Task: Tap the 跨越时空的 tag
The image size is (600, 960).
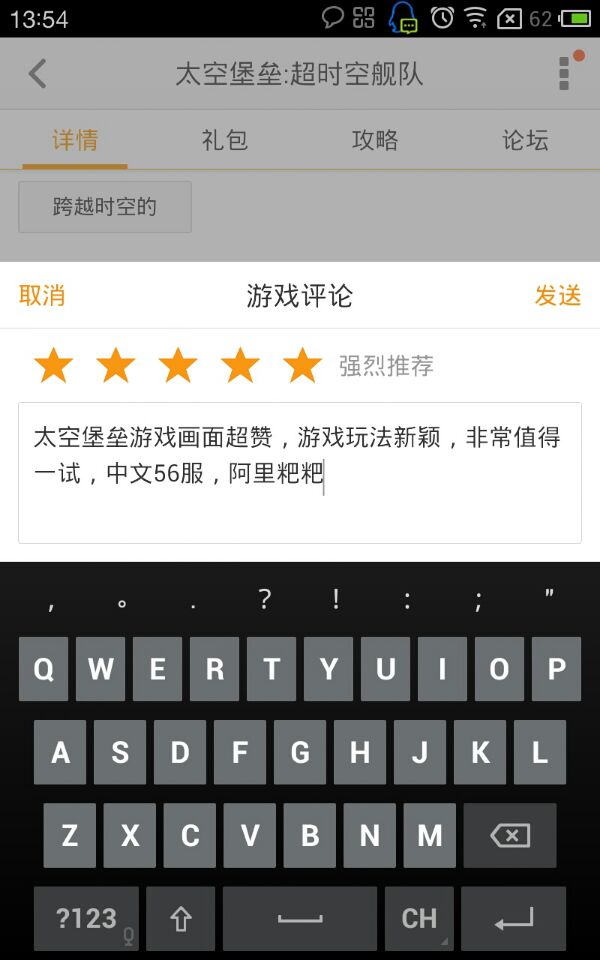Action: pyautogui.click(x=105, y=207)
